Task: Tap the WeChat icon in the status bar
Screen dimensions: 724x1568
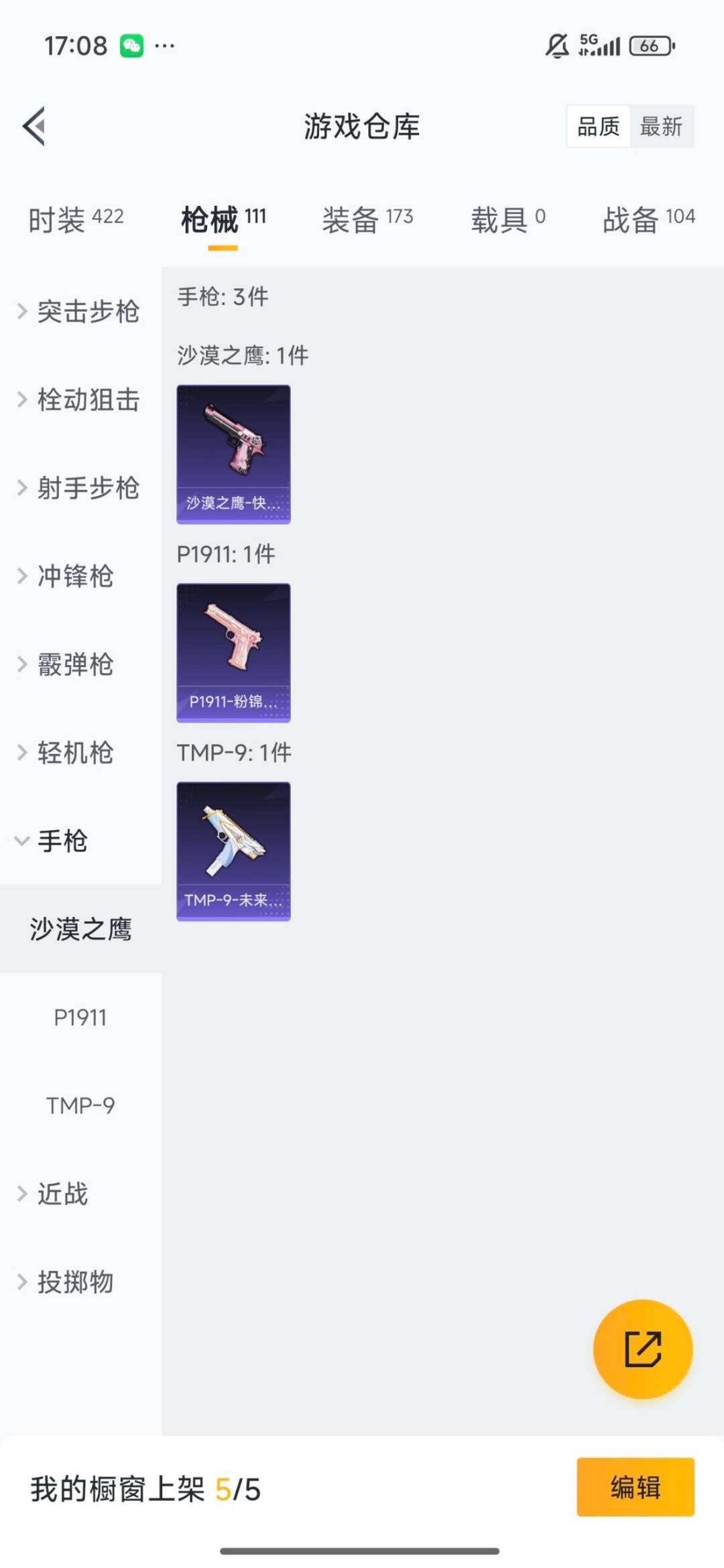Action: click(131, 44)
